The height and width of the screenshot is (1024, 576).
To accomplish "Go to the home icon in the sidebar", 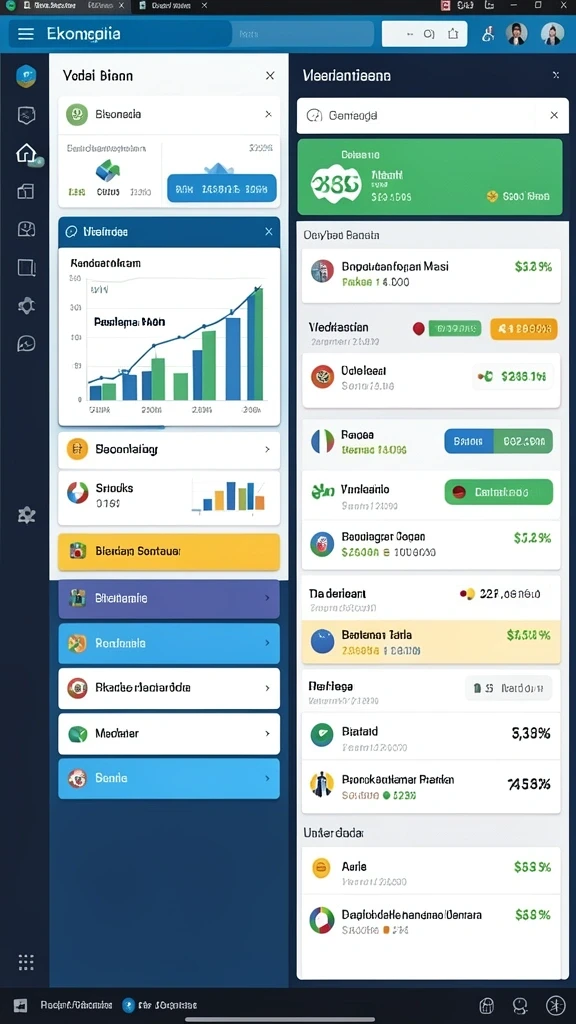I will [26, 153].
